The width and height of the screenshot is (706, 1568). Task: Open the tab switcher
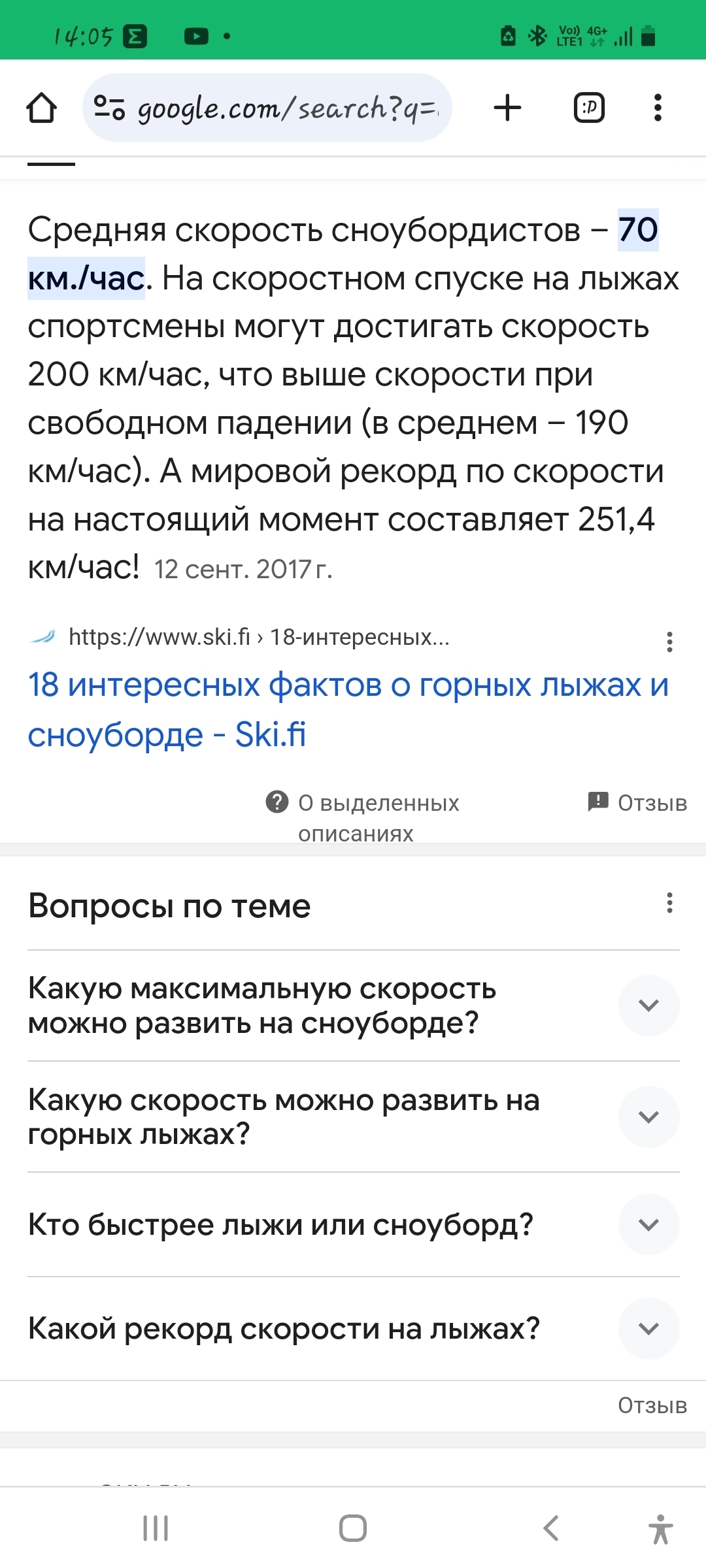coord(589,108)
